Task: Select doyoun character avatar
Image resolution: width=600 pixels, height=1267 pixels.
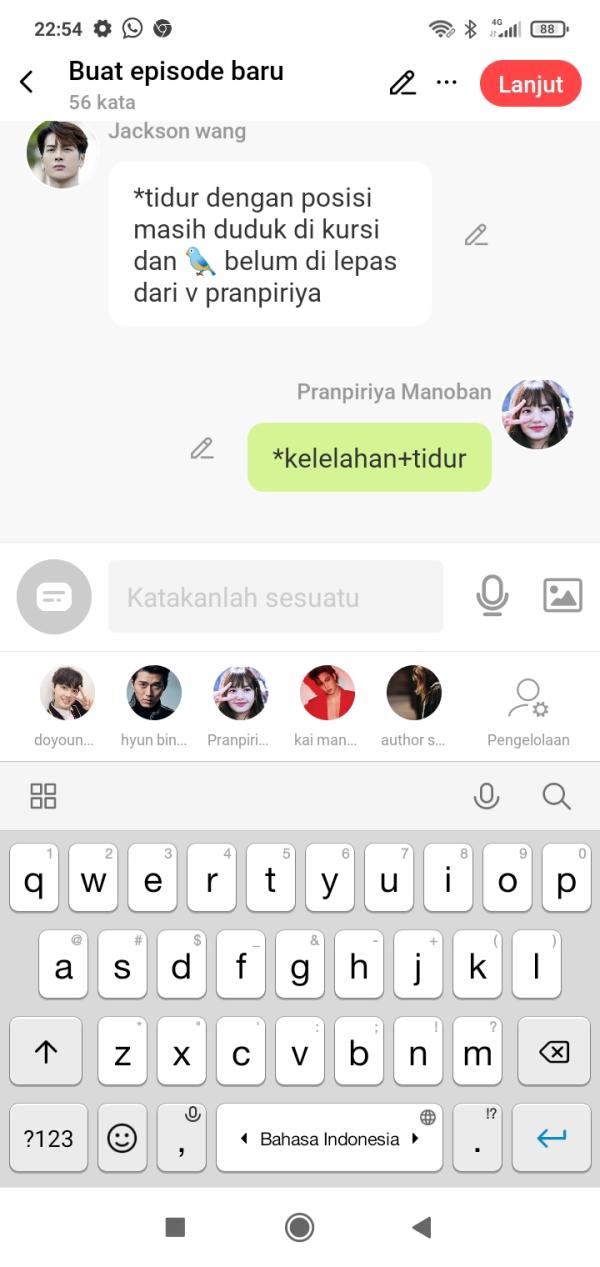Action: click(67, 693)
